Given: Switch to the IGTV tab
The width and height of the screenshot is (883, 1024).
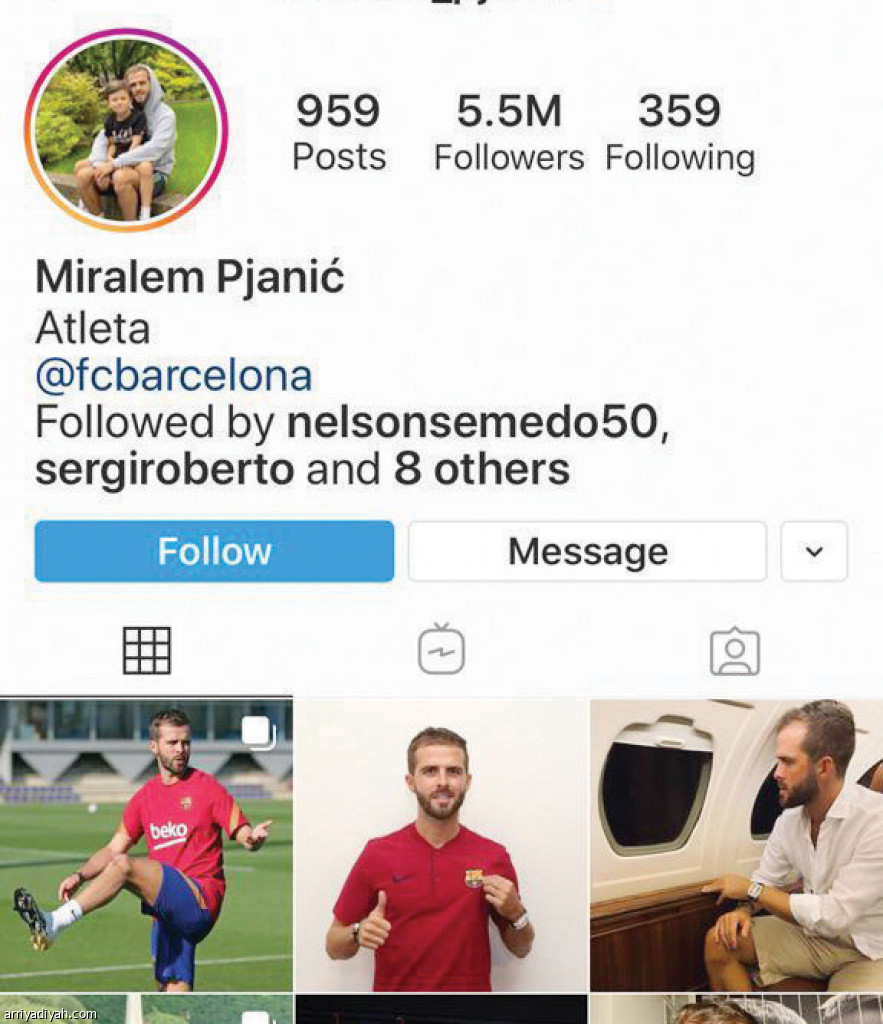Looking at the screenshot, I should (x=441, y=650).
